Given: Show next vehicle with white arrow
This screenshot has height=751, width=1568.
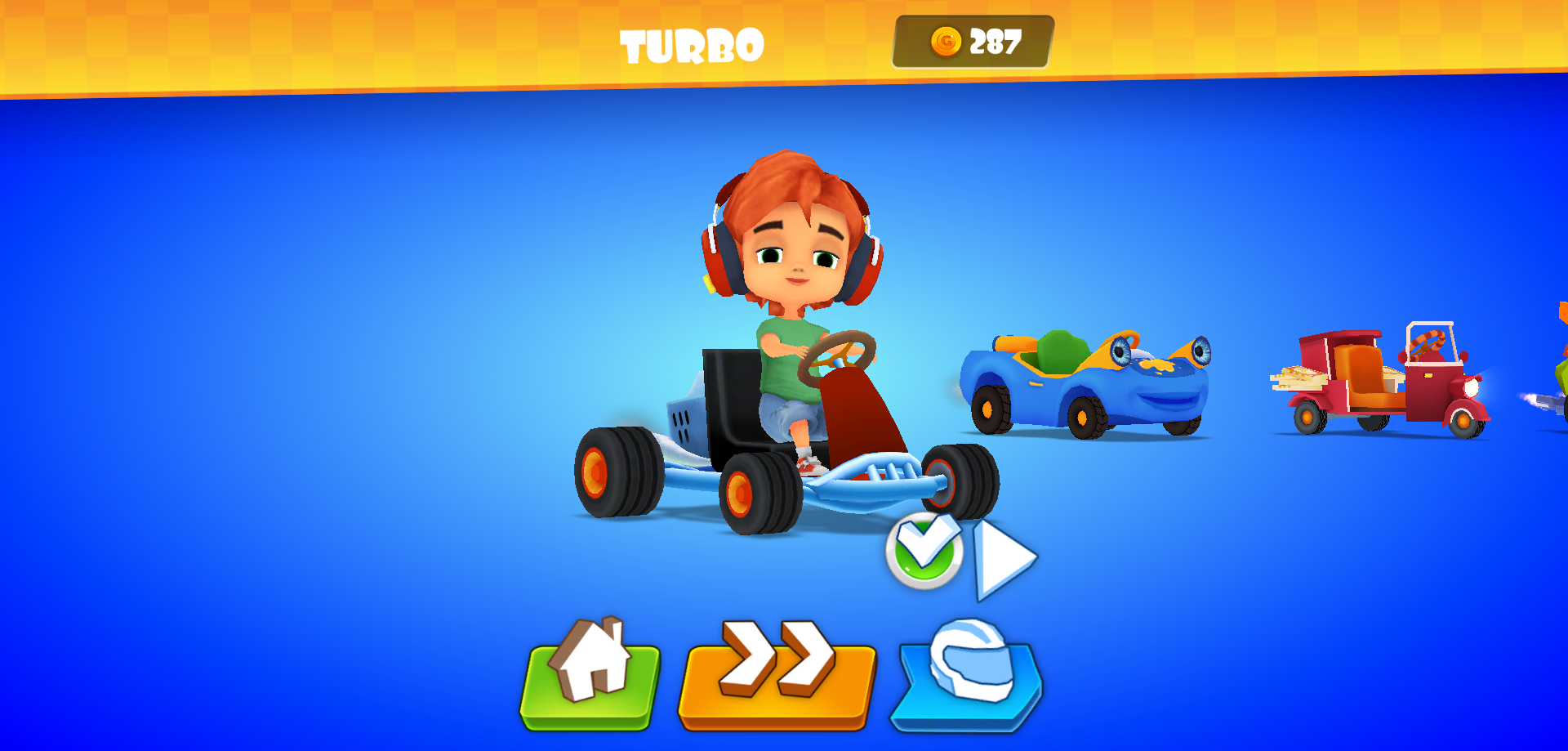Looking at the screenshot, I should tap(1003, 560).
